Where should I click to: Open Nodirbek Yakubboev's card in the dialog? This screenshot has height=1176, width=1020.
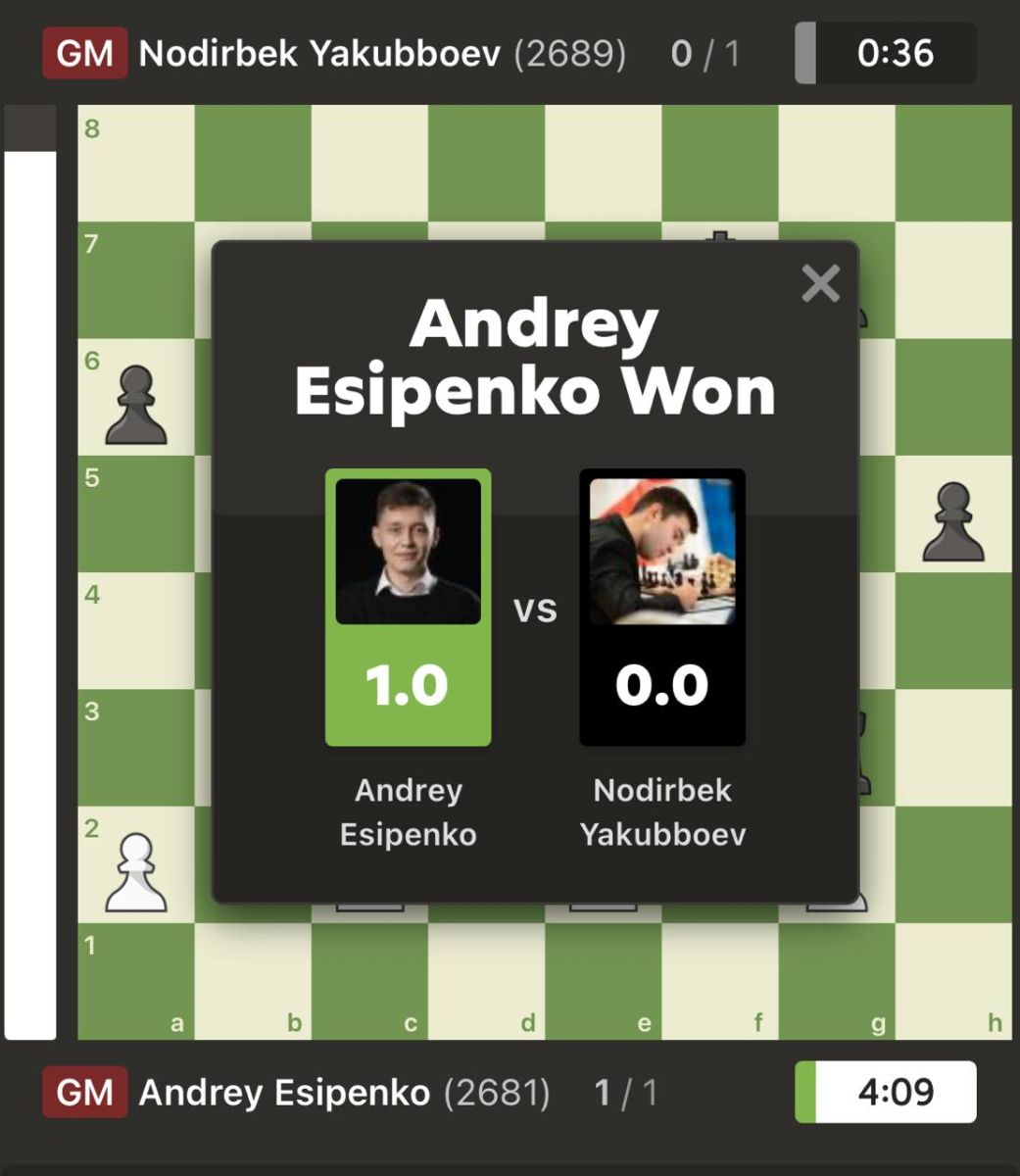pos(661,607)
